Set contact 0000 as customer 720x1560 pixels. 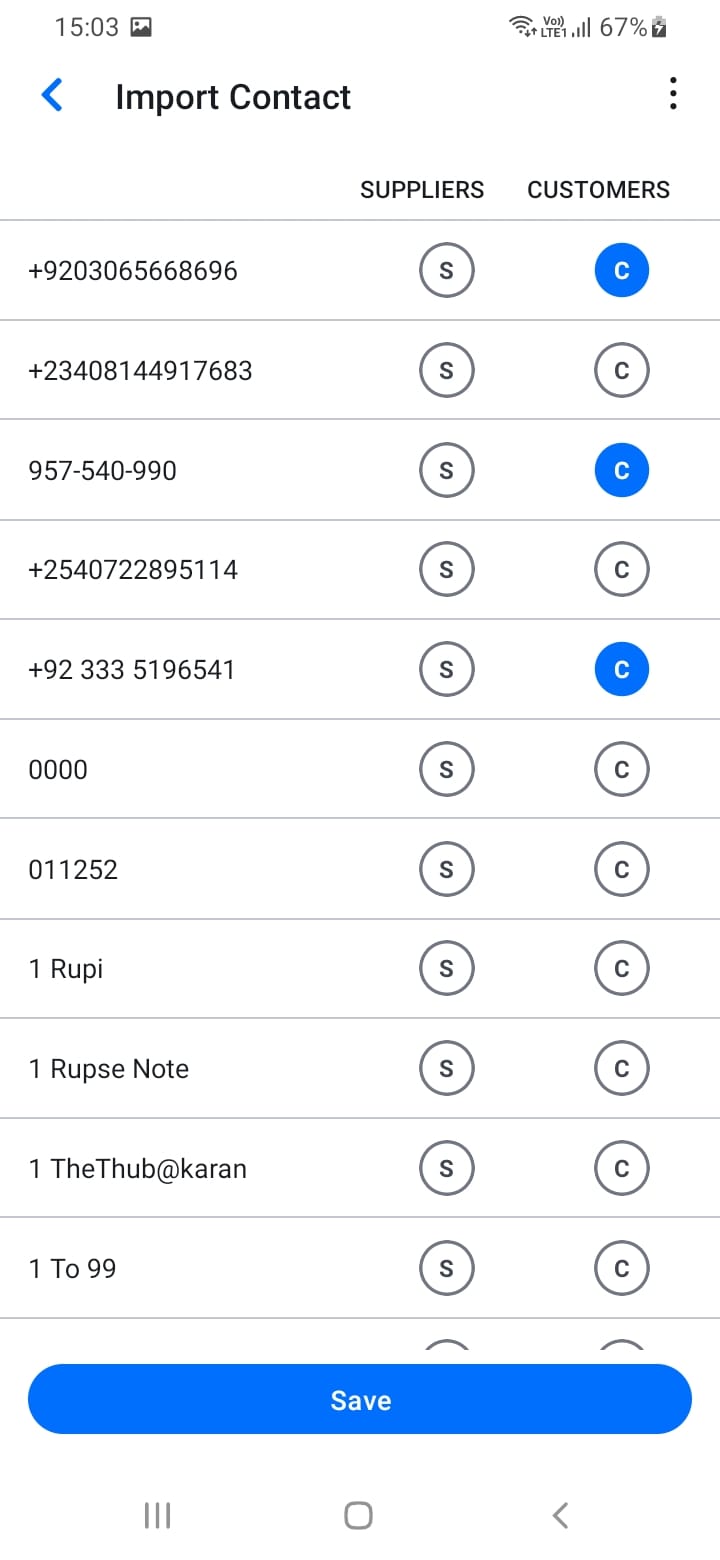[621, 769]
